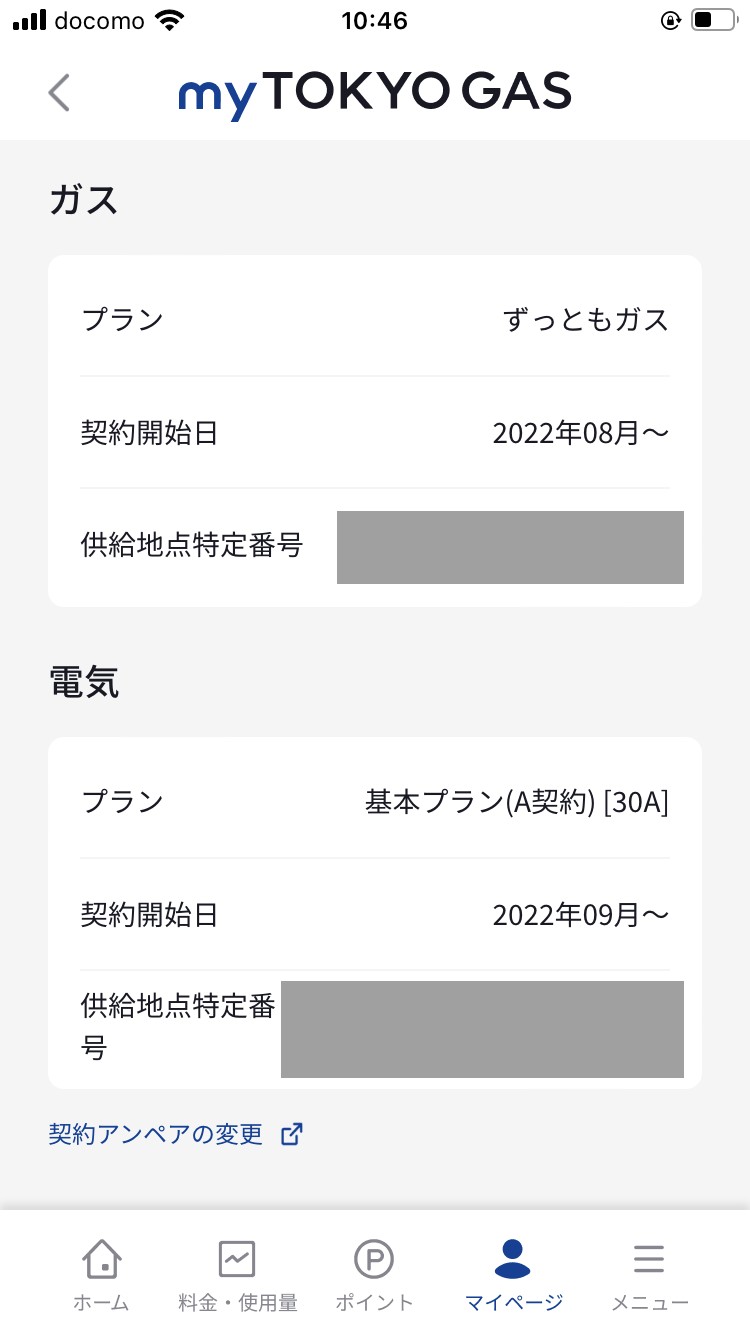Switch to the ポイント tab
The width and height of the screenshot is (750, 1334).
(x=374, y=1275)
